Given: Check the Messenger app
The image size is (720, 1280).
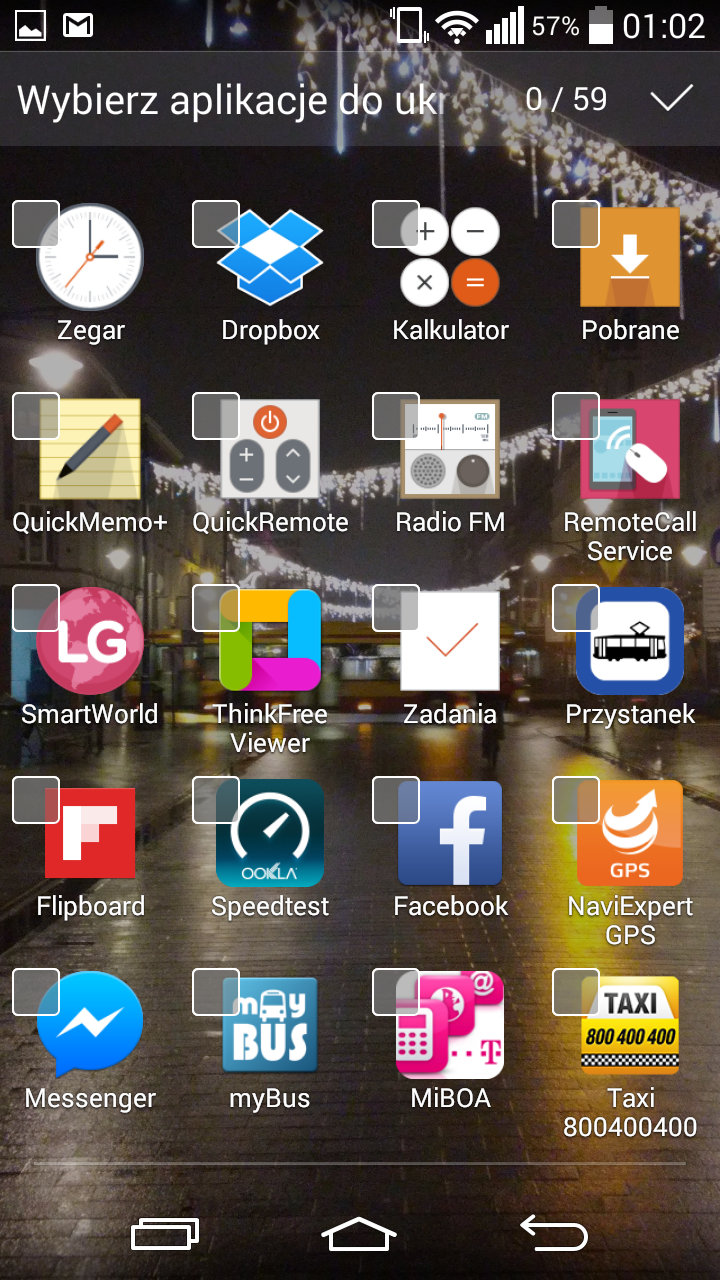Looking at the screenshot, I should [x=36, y=992].
